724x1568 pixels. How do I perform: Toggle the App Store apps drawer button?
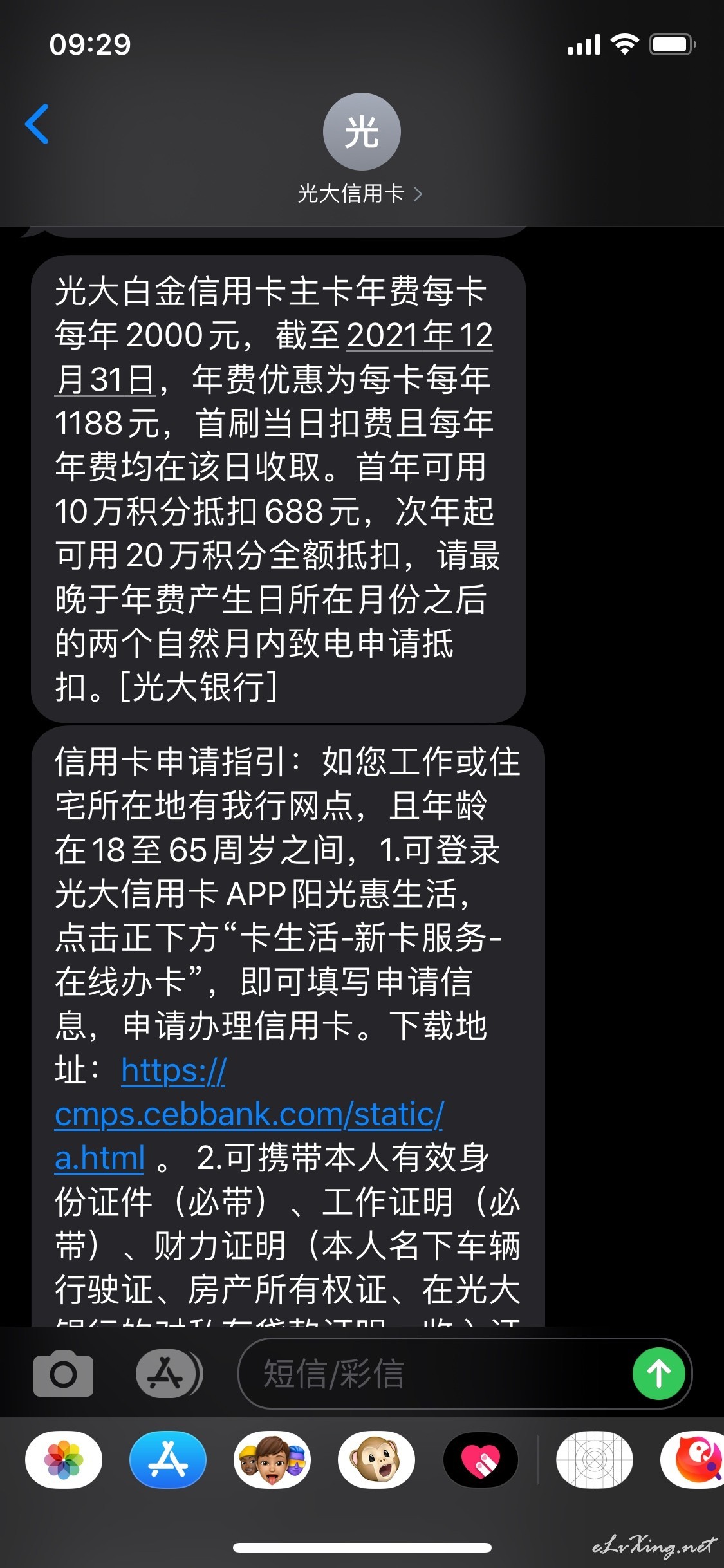[169, 1374]
